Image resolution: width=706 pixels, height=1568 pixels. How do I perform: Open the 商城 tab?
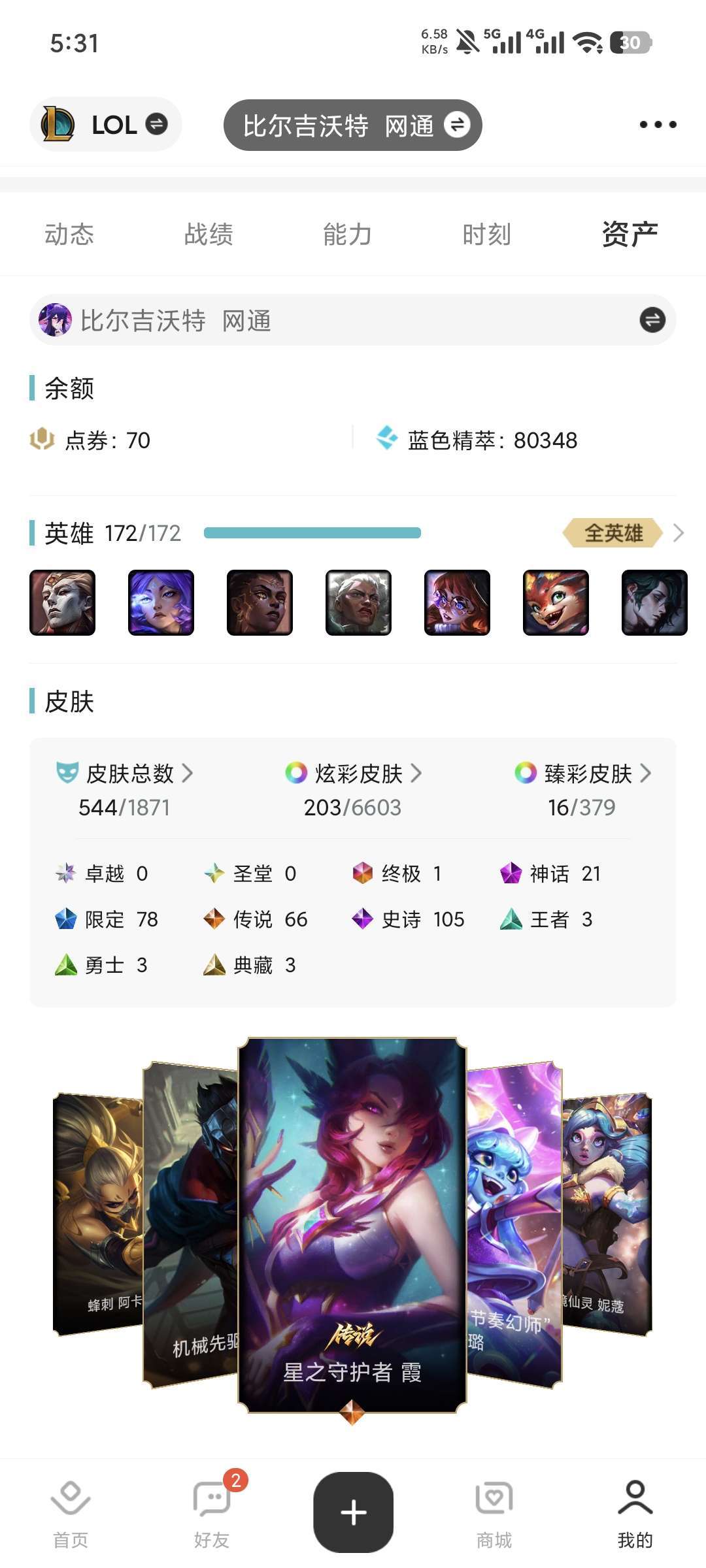click(x=494, y=1512)
